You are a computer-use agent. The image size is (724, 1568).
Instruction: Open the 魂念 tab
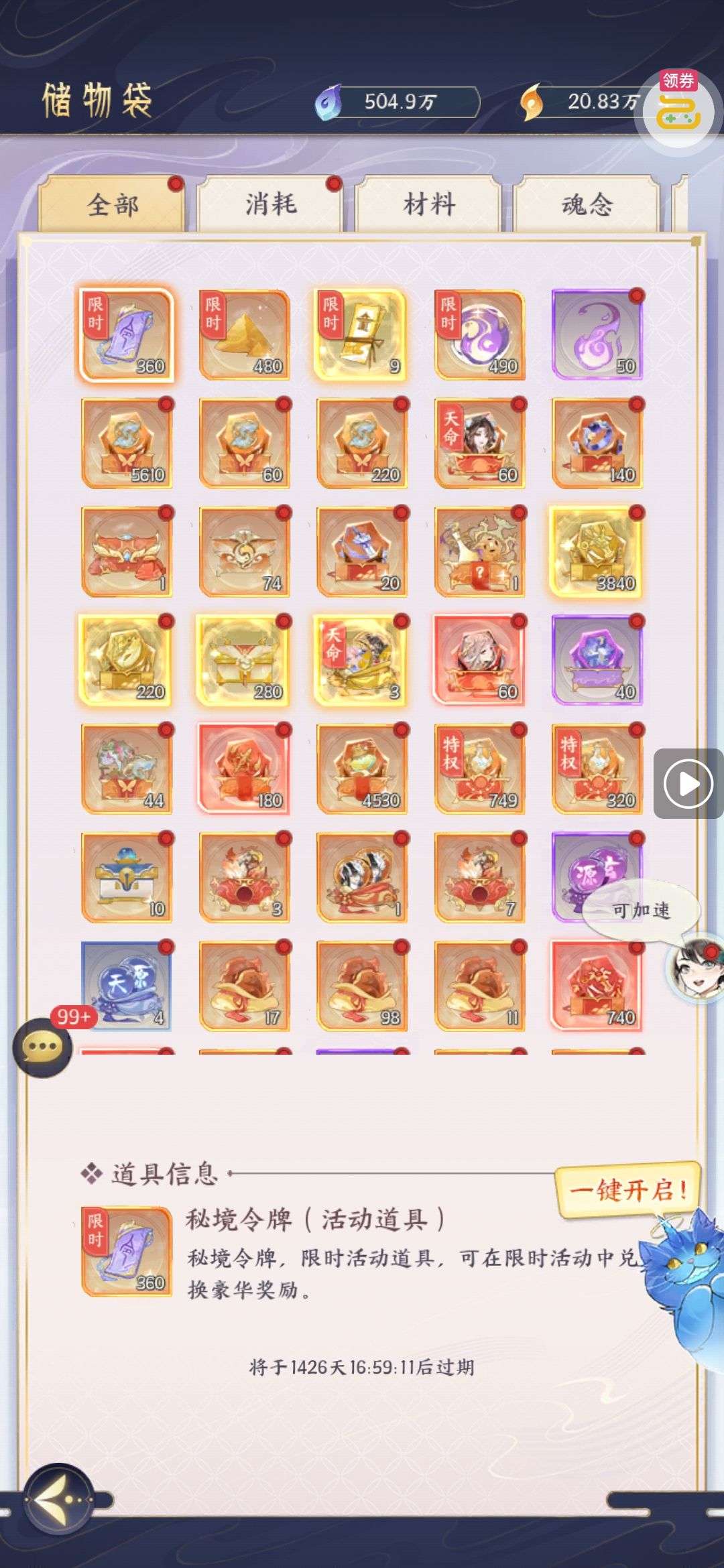tap(587, 204)
